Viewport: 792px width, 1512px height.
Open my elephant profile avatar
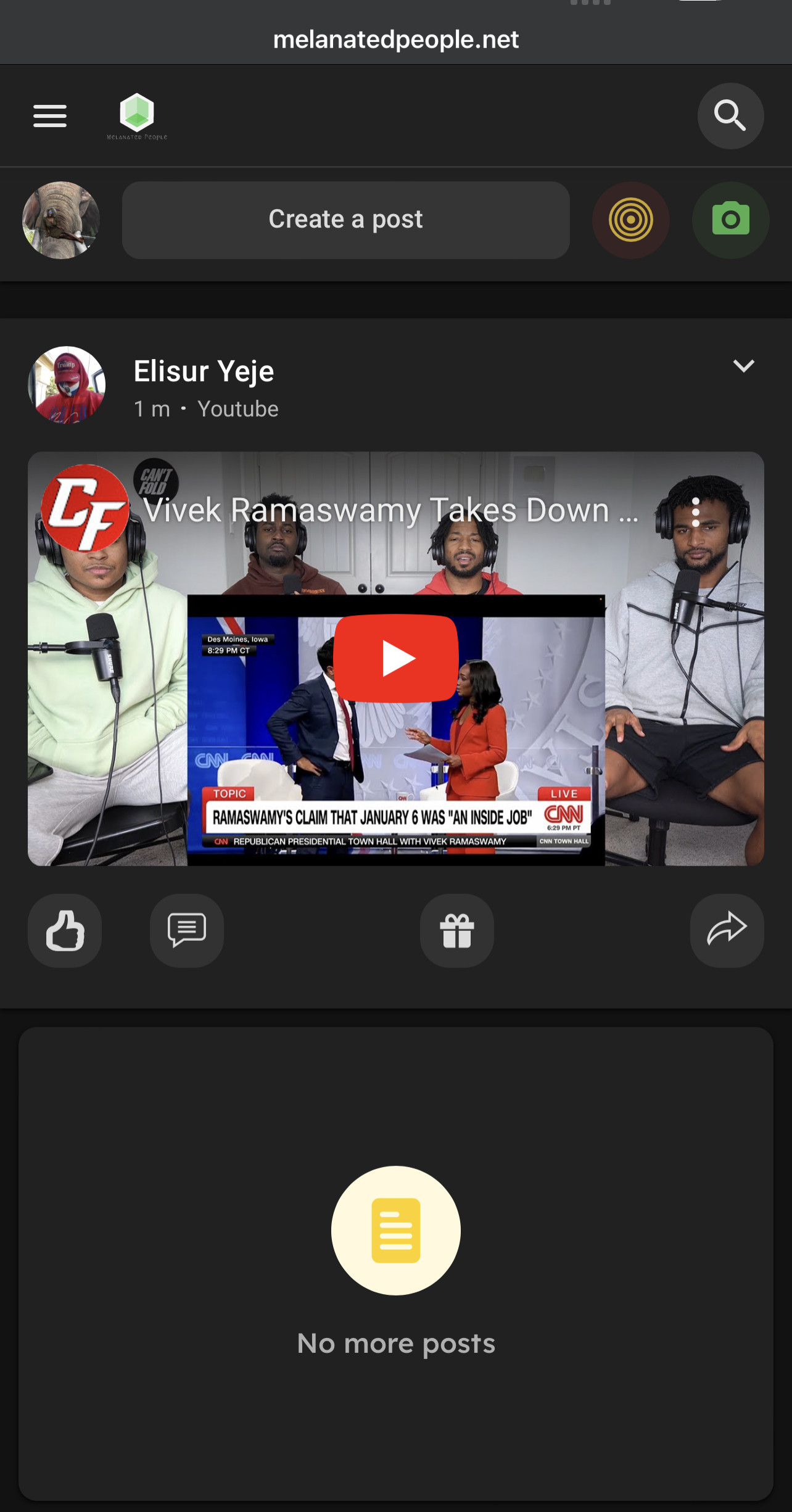pos(61,220)
